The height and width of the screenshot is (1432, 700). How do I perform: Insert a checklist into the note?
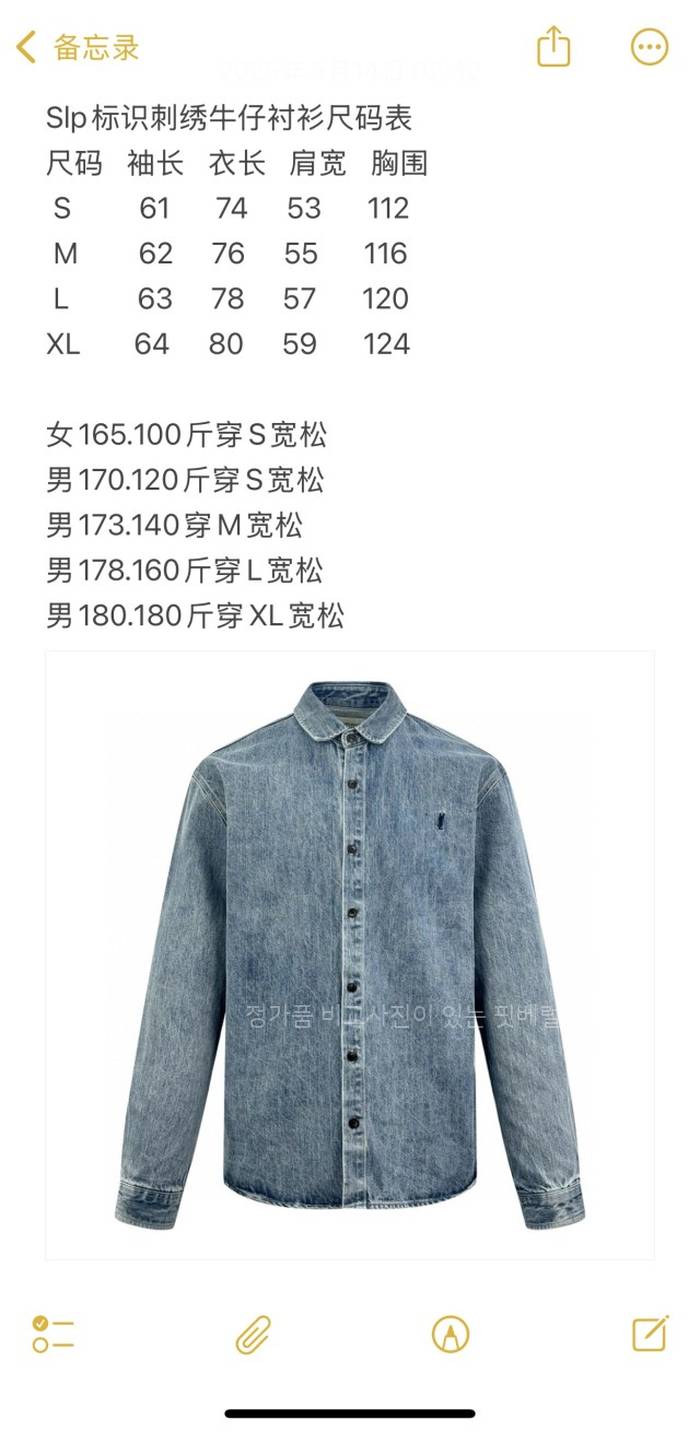[53, 1333]
